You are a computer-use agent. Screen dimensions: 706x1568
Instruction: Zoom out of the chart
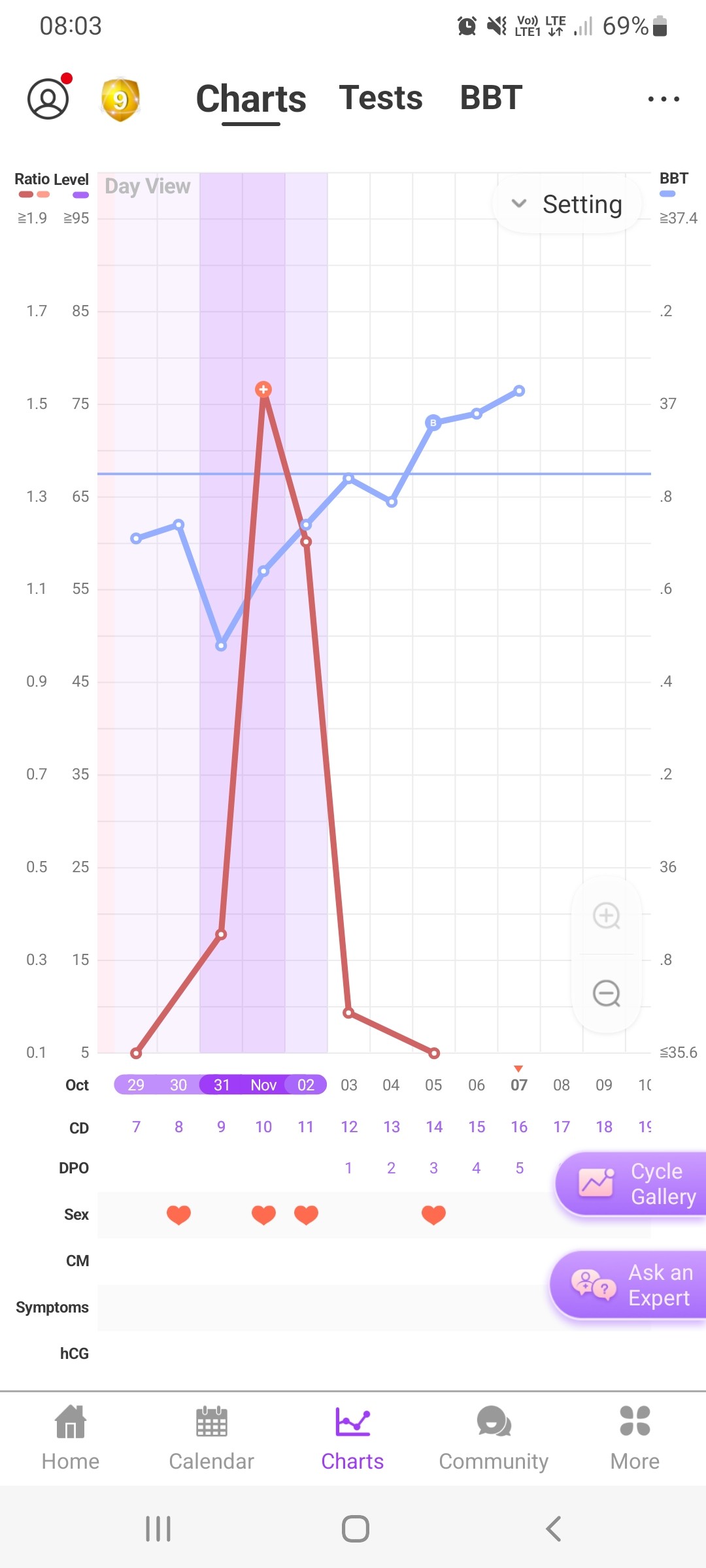607,994
